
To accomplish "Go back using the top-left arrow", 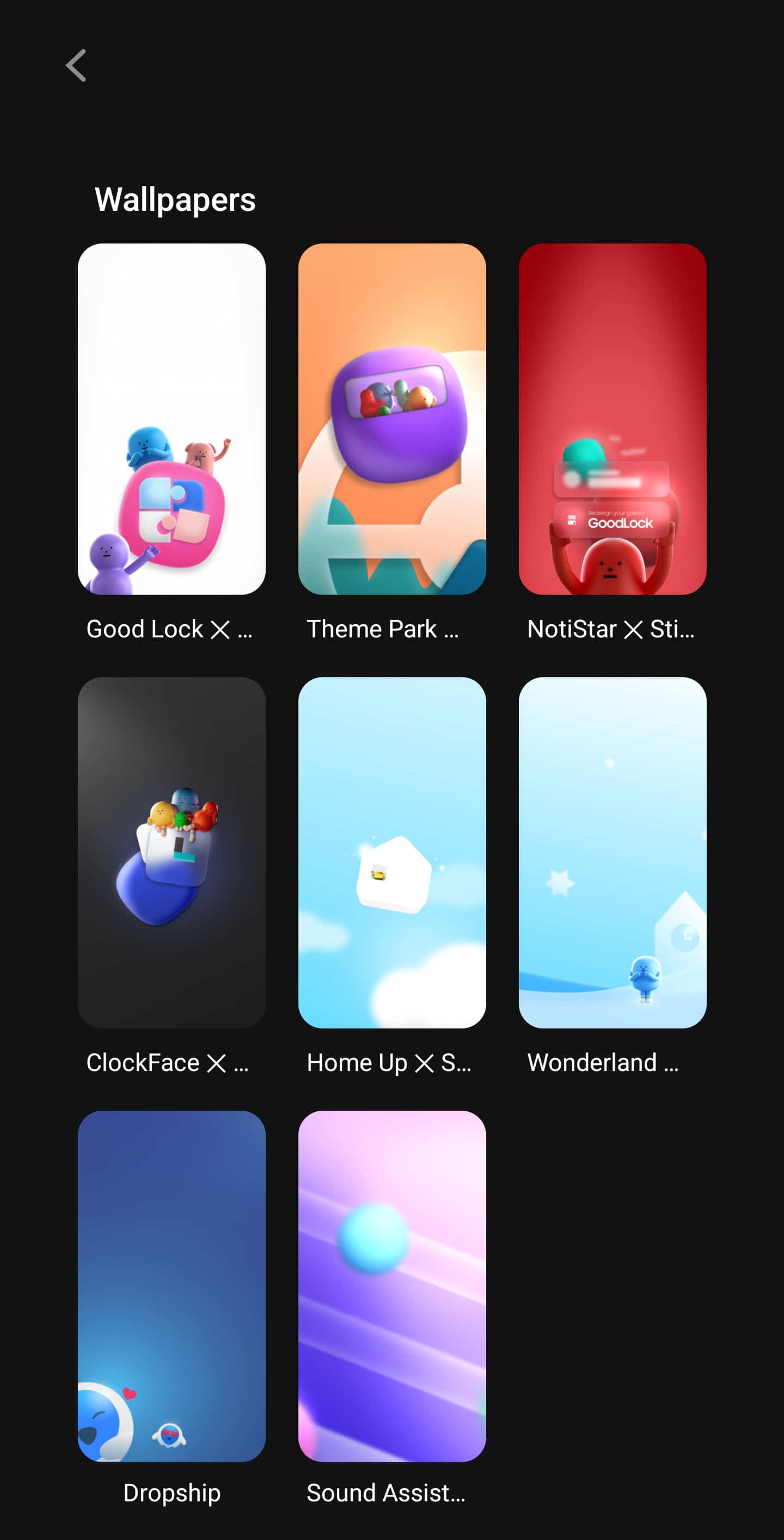I will (x=76, y=65).
